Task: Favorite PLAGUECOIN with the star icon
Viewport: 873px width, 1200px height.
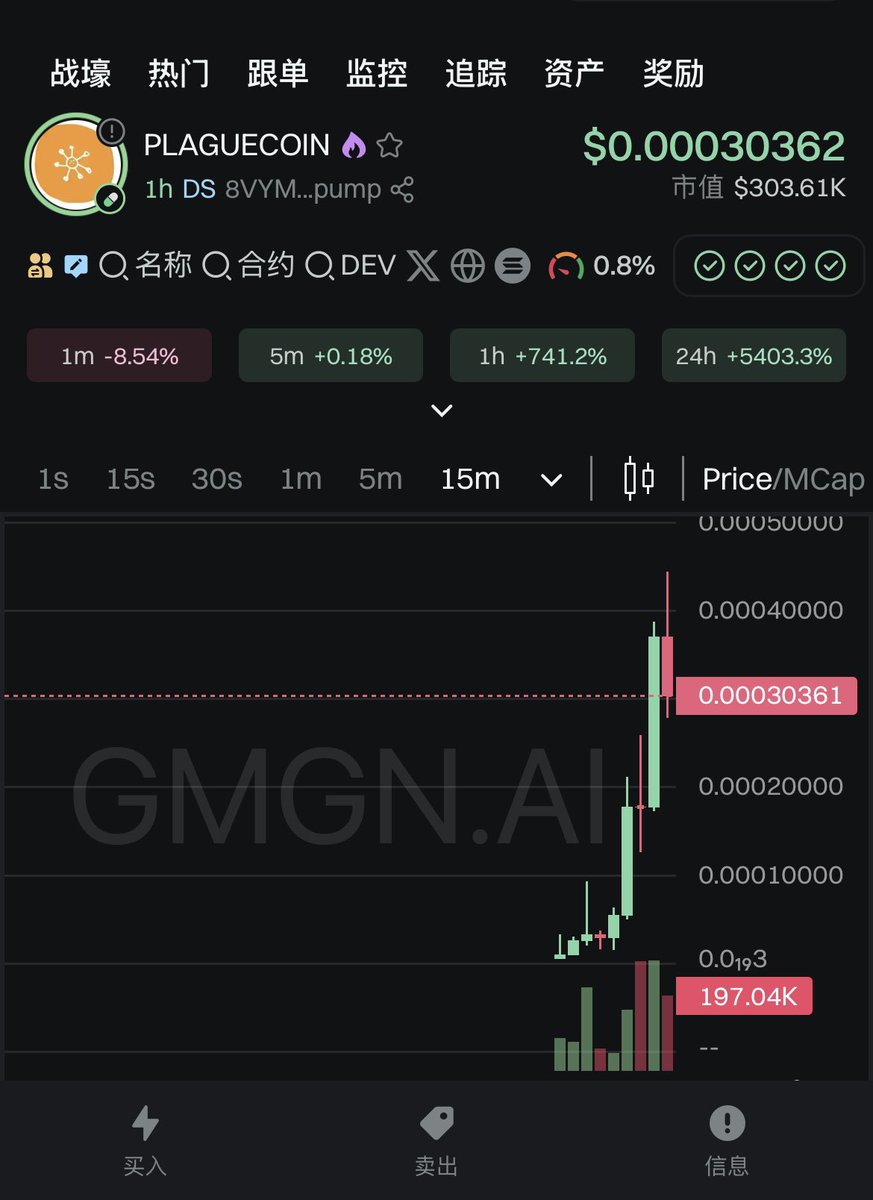Action: (x=390, y=146)
